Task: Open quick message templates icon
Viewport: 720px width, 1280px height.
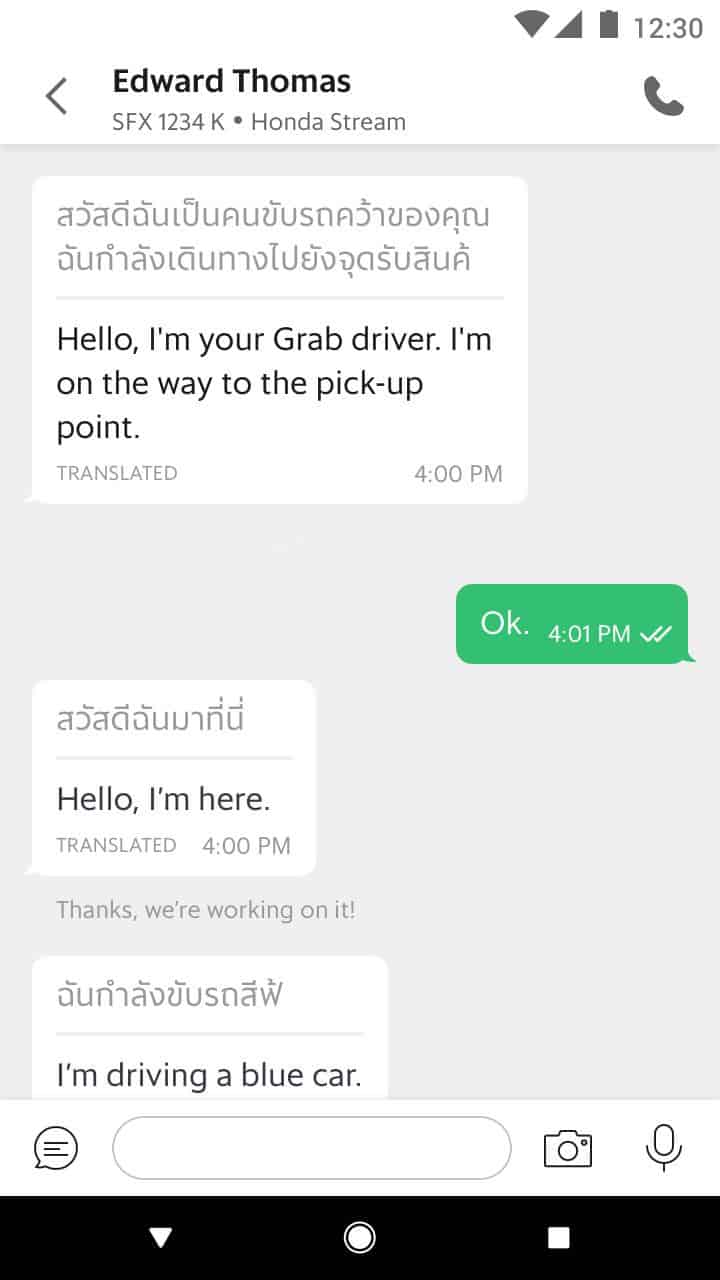Action: pyautogui.click(x=56, y=1148)
